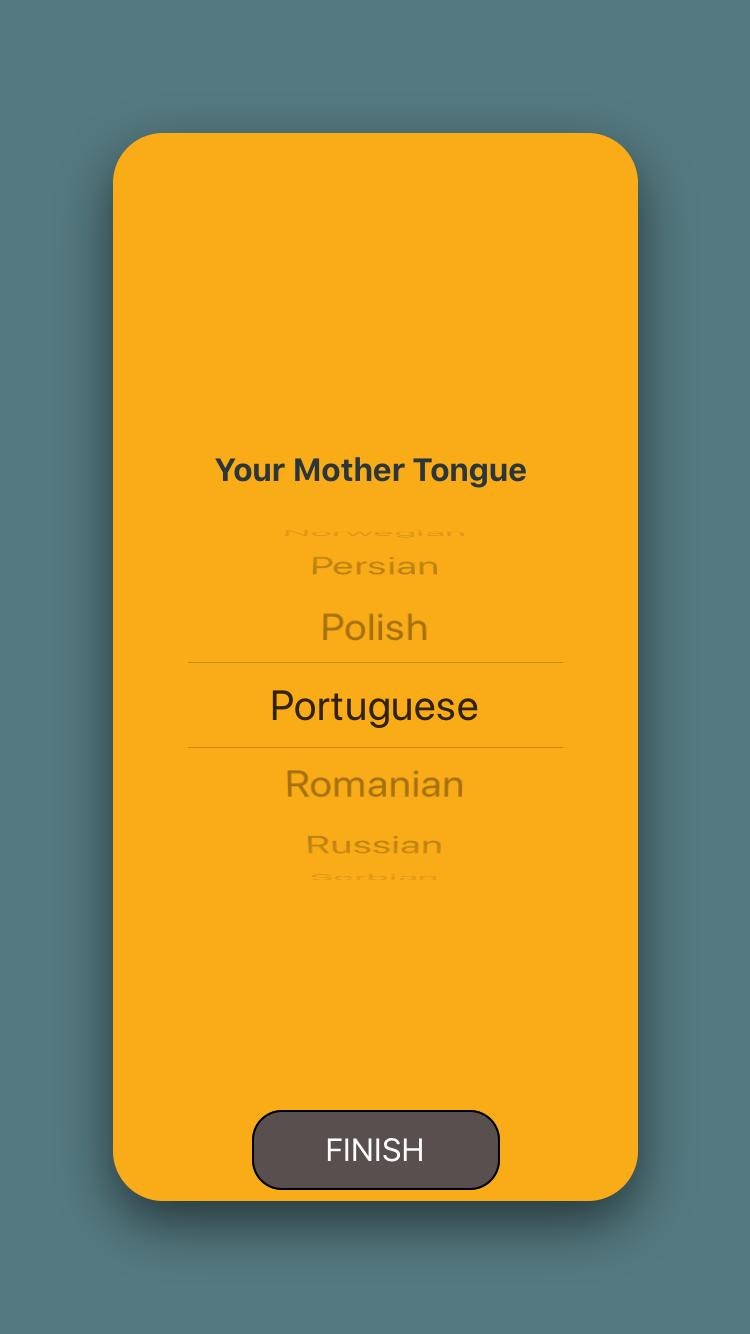Choose Norwegian at the top of picker
This screenshot has width=750, height=1334.
tap(374, 531)
